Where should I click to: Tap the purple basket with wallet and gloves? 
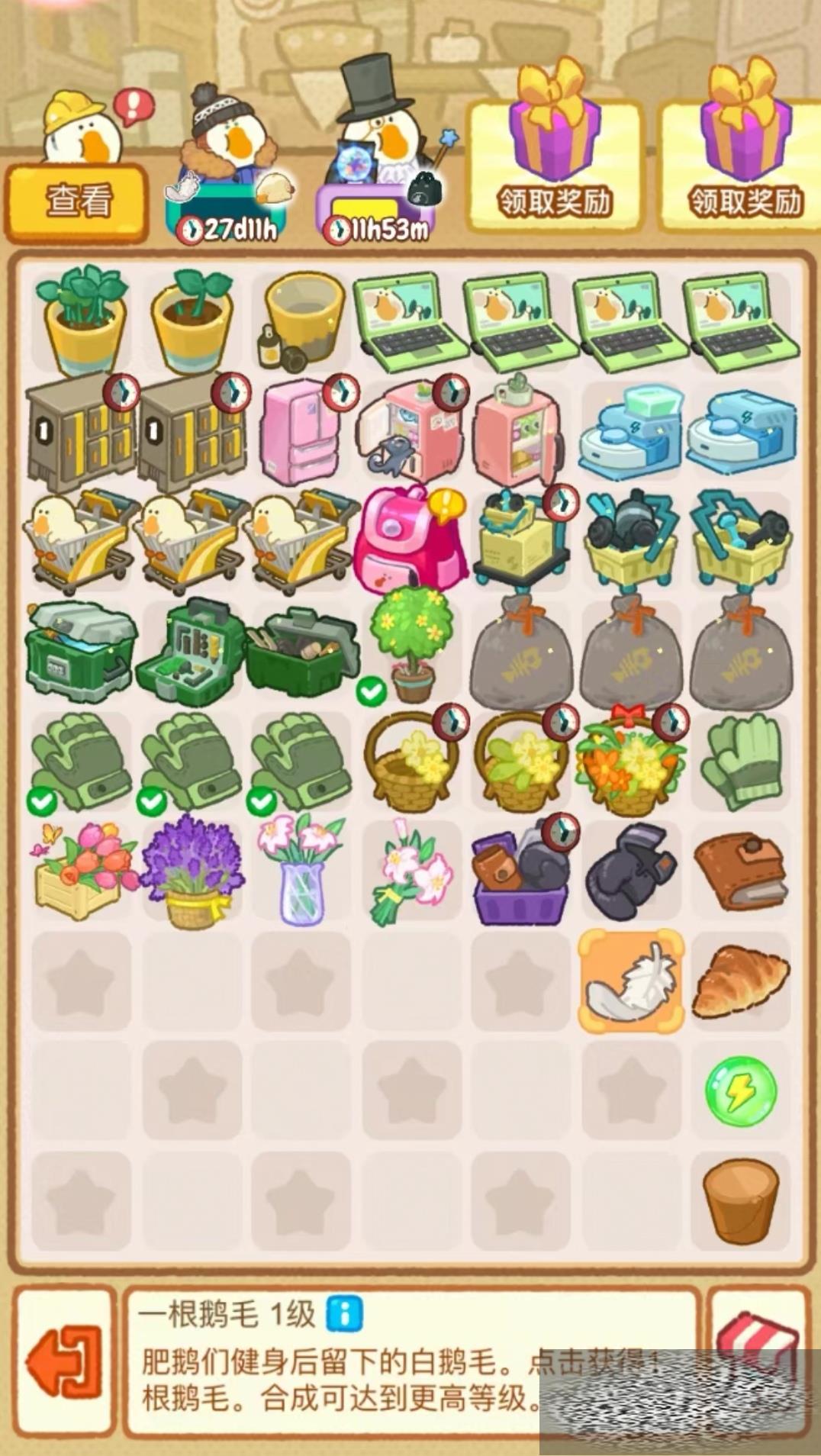(520, 870)
